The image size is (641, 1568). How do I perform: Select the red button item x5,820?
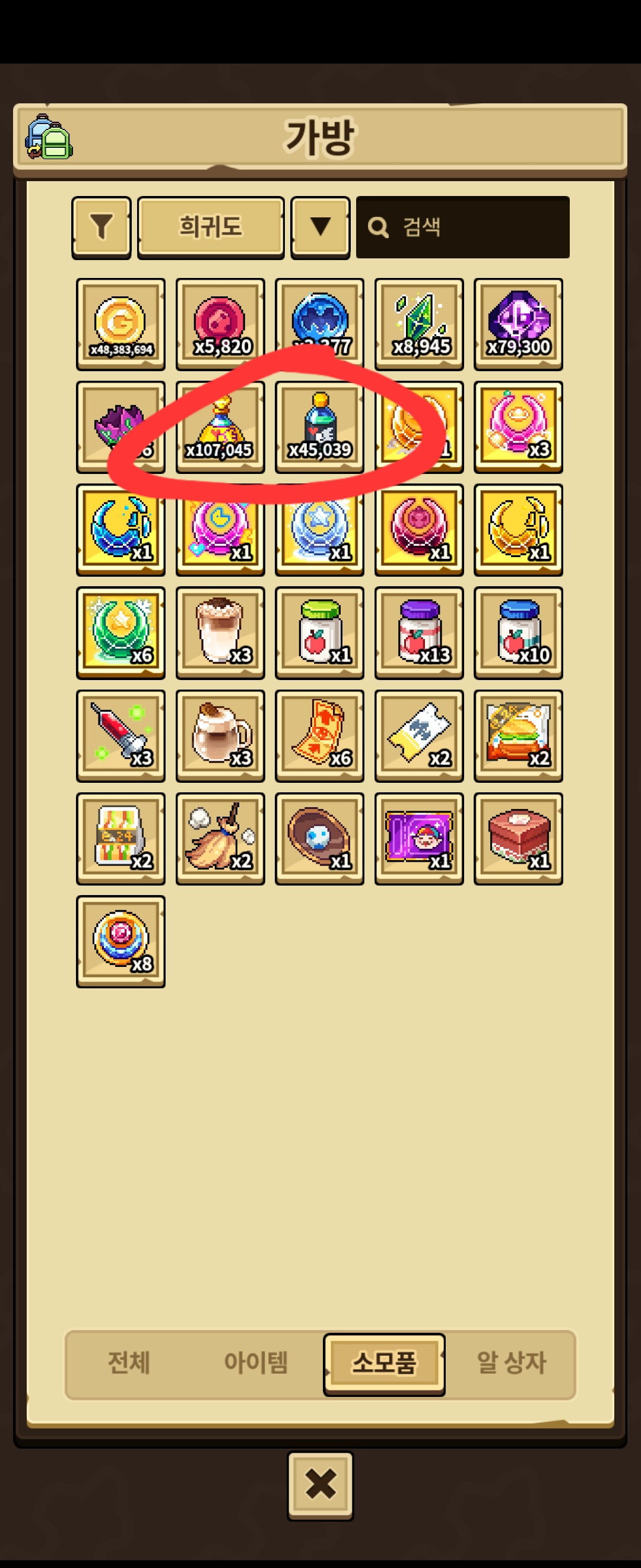[x=220, y=324]
